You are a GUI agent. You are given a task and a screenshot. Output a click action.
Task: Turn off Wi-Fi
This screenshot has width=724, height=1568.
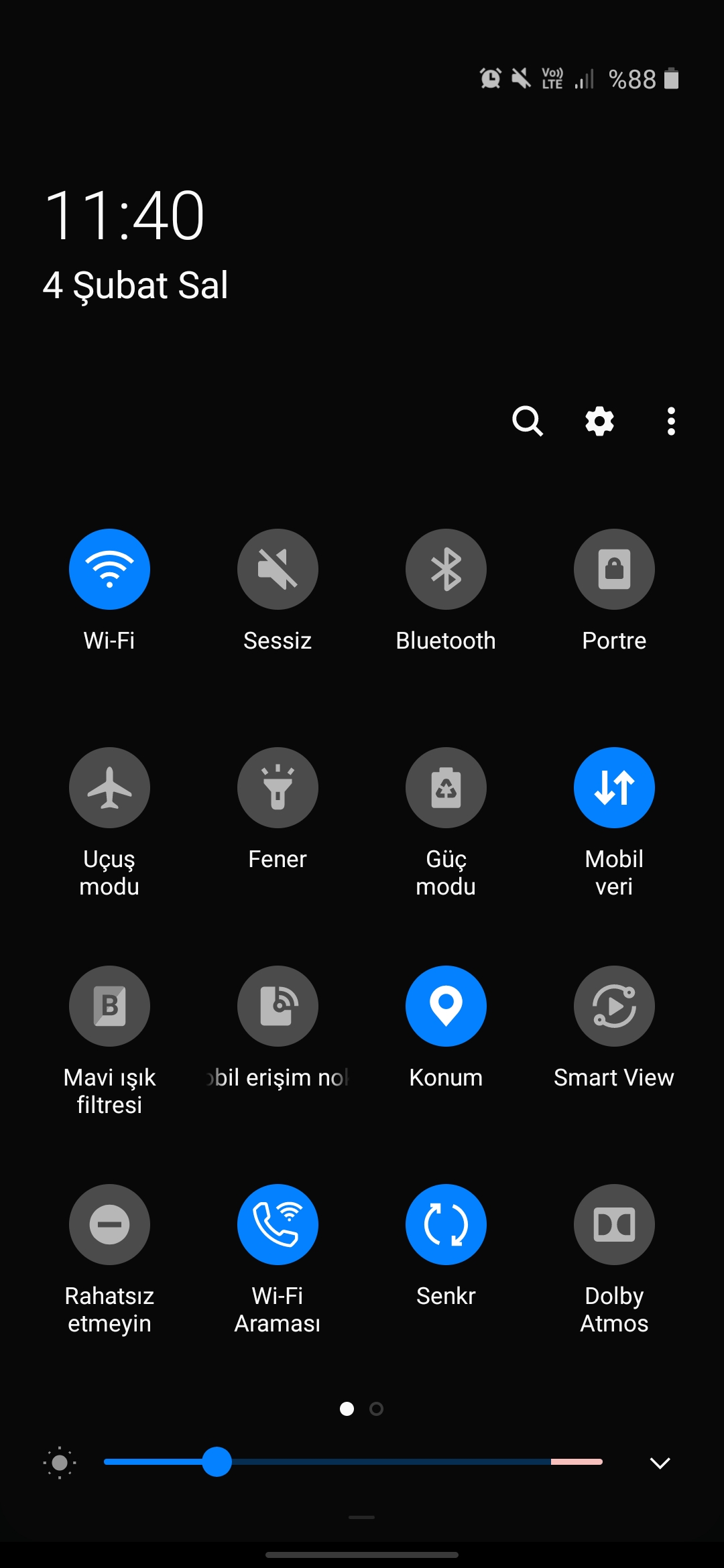pyautogui.click(x=109, y=569)
